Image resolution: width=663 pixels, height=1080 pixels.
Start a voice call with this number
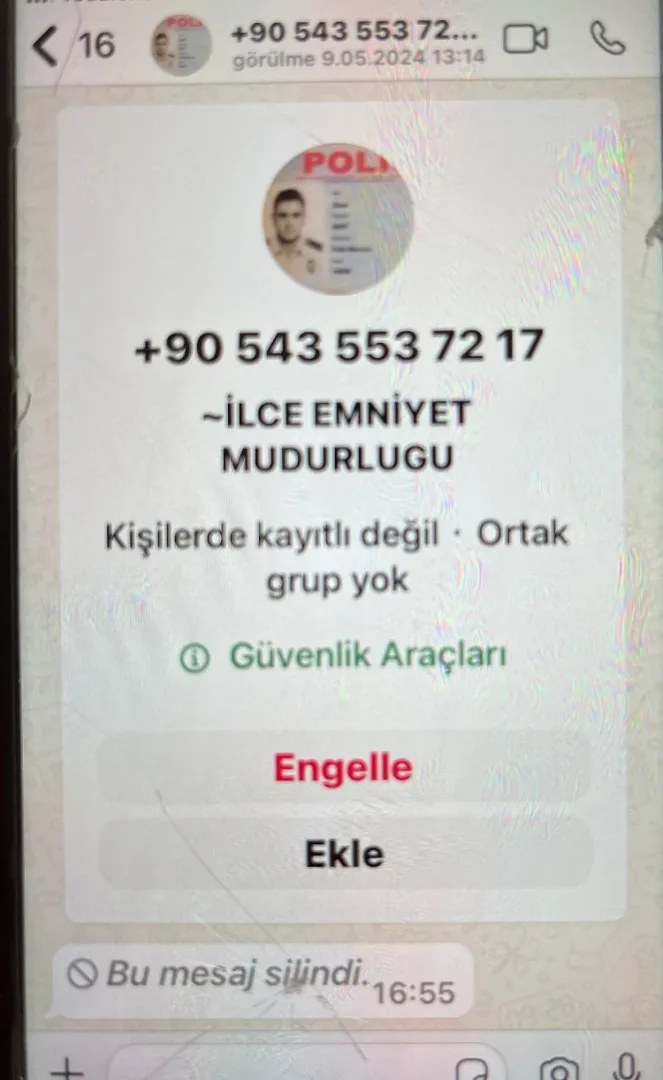coord(607,39)
